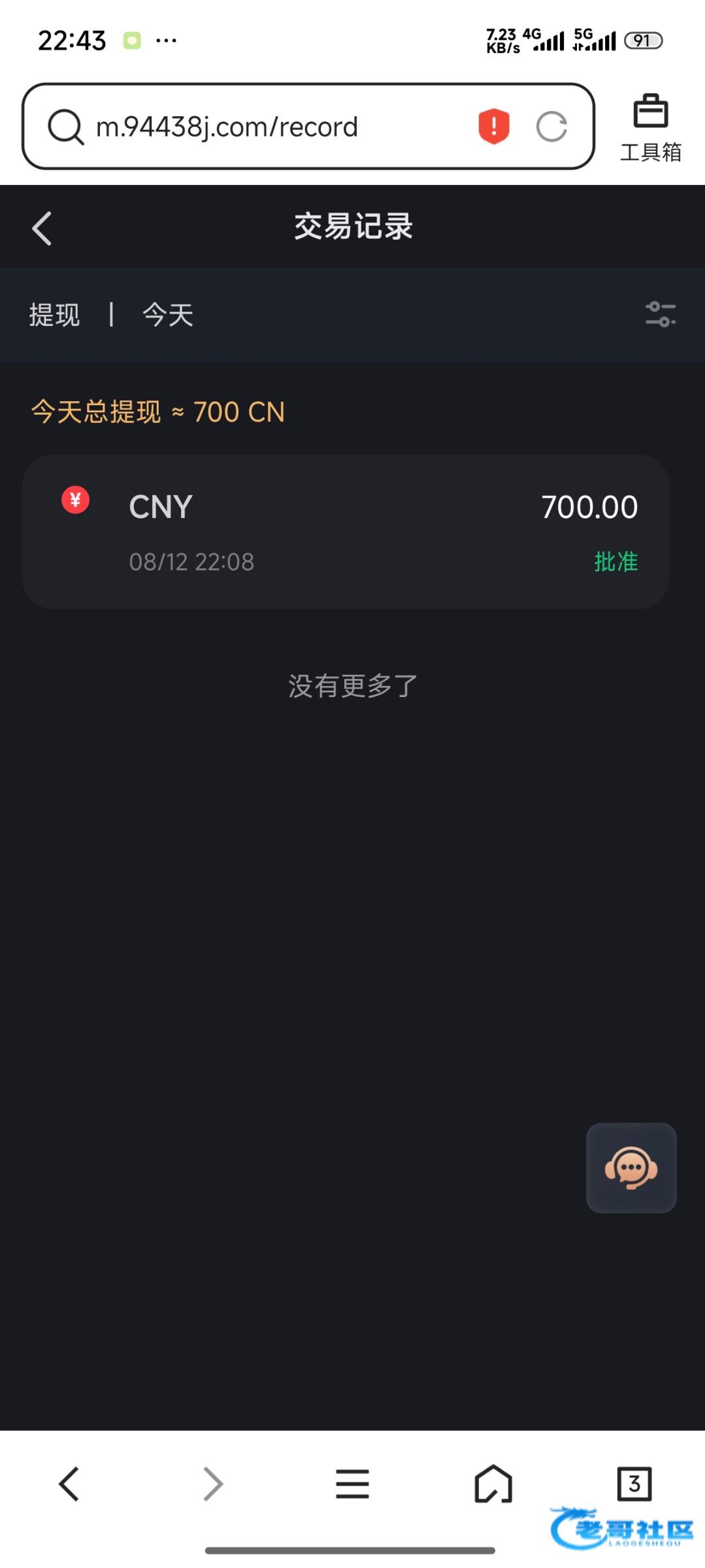
Task: Show the site security warning shield
Action: [494, 126]
